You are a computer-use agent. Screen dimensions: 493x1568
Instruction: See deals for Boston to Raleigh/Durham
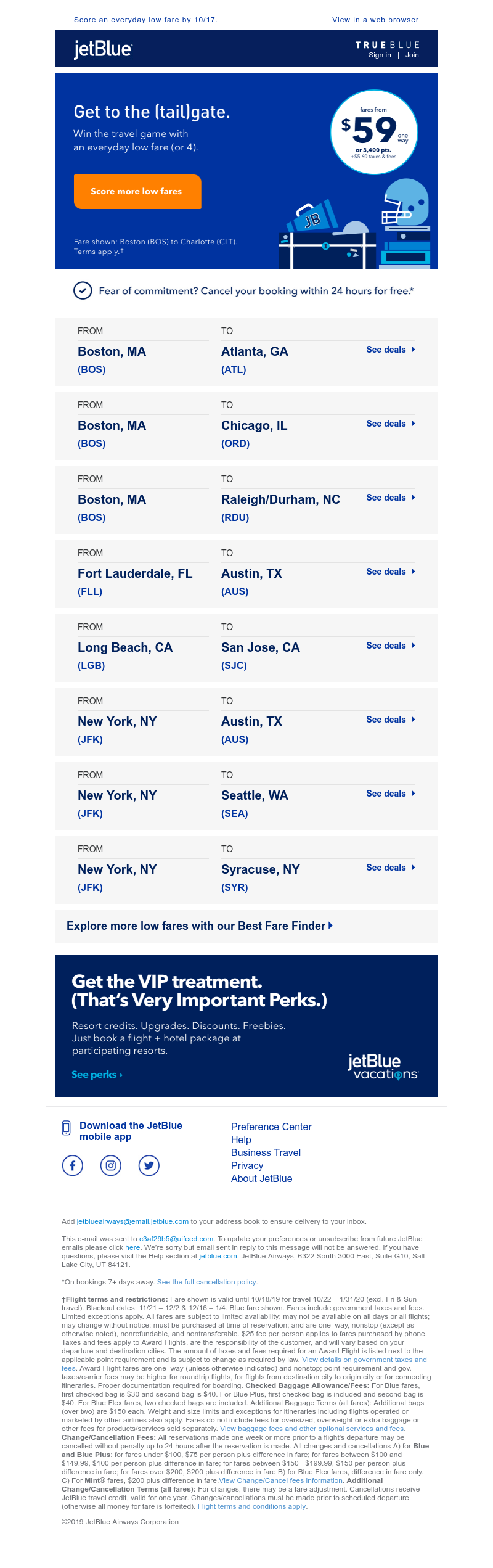click(390, 498)
